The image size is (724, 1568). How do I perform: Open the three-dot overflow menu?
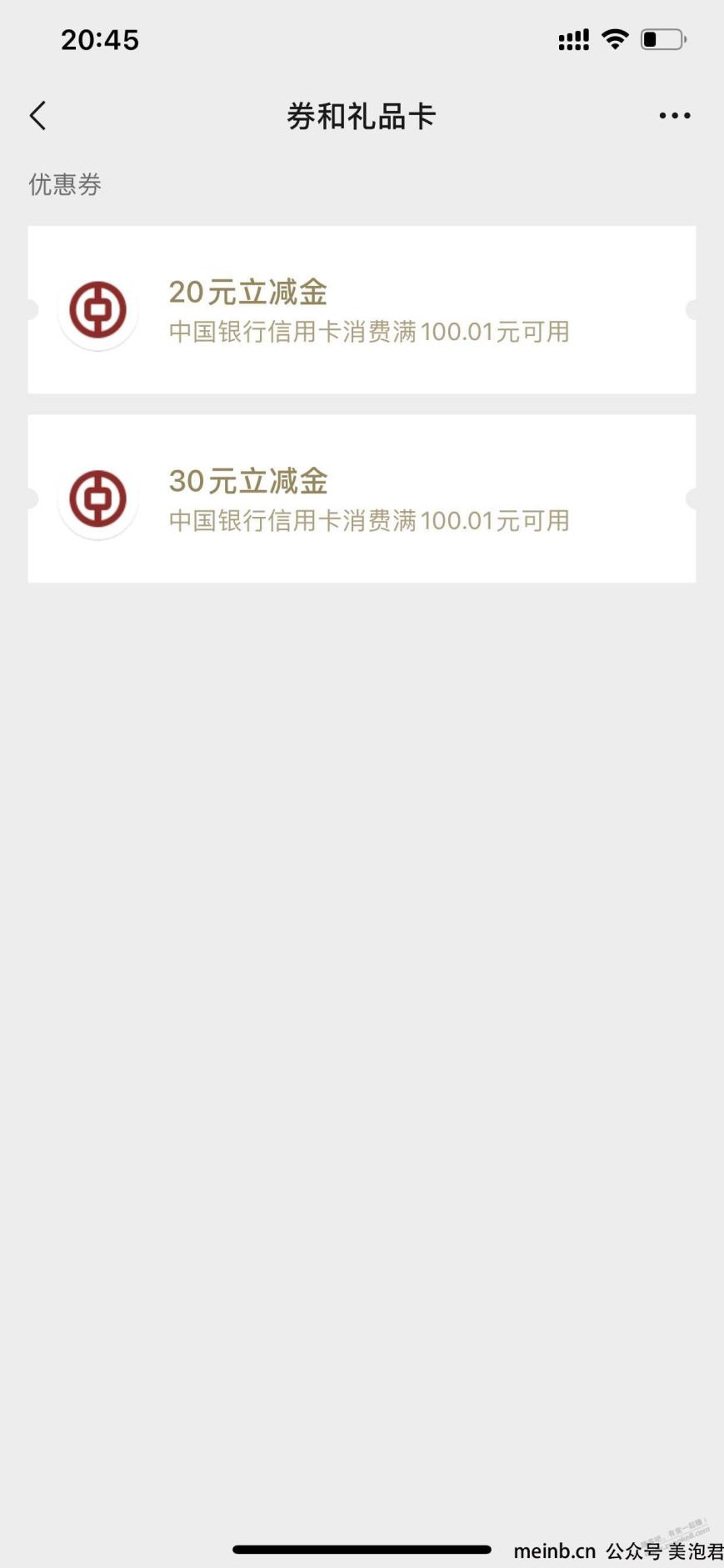pyautogui.click(x=674, y=116)
